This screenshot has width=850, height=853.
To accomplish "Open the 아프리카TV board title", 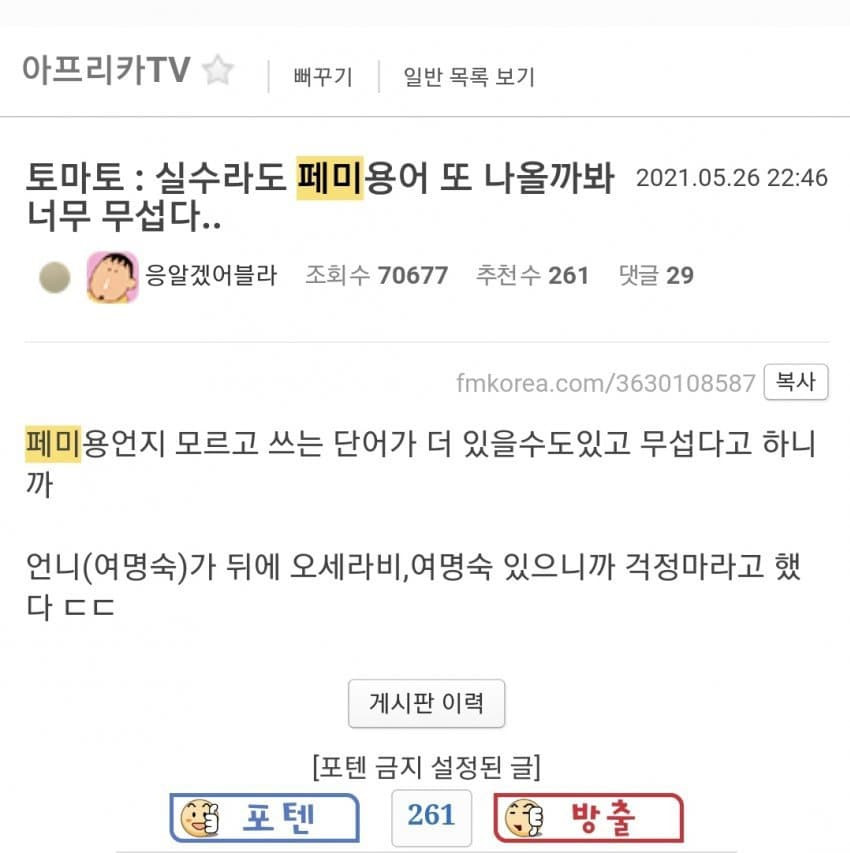I will tap(106, 72).
